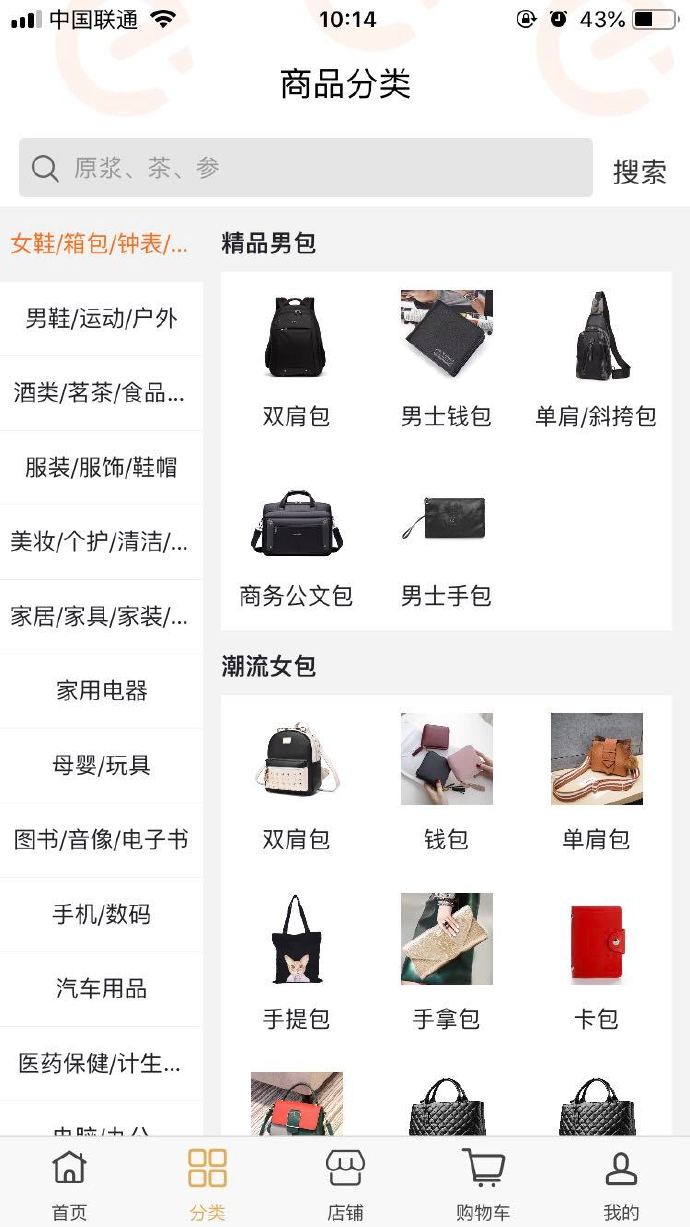Tap the search field with 原浆、茶、参
This screenshot has height=1227, width=690.
point(305,168)
